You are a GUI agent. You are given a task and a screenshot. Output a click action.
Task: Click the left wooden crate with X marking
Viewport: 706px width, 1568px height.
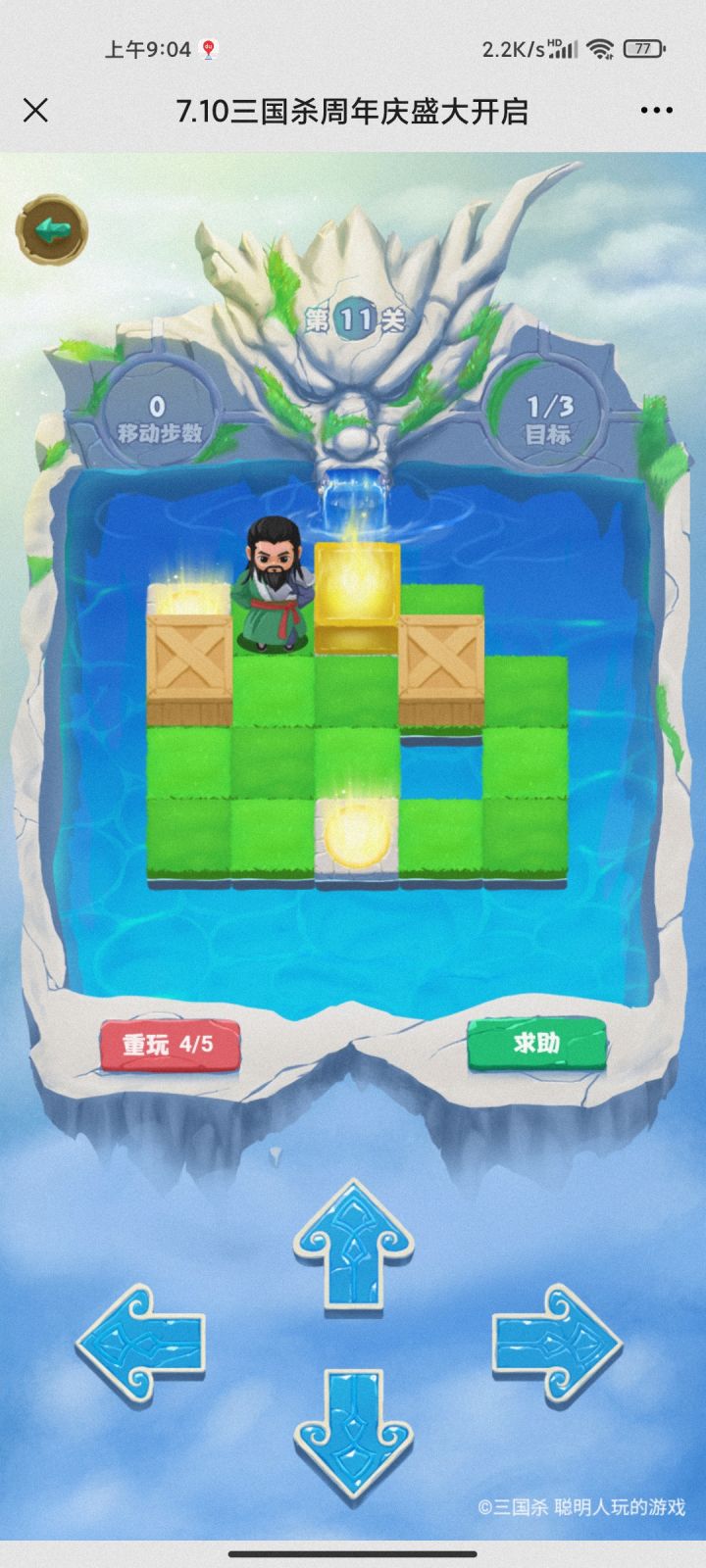coord(186,650)
